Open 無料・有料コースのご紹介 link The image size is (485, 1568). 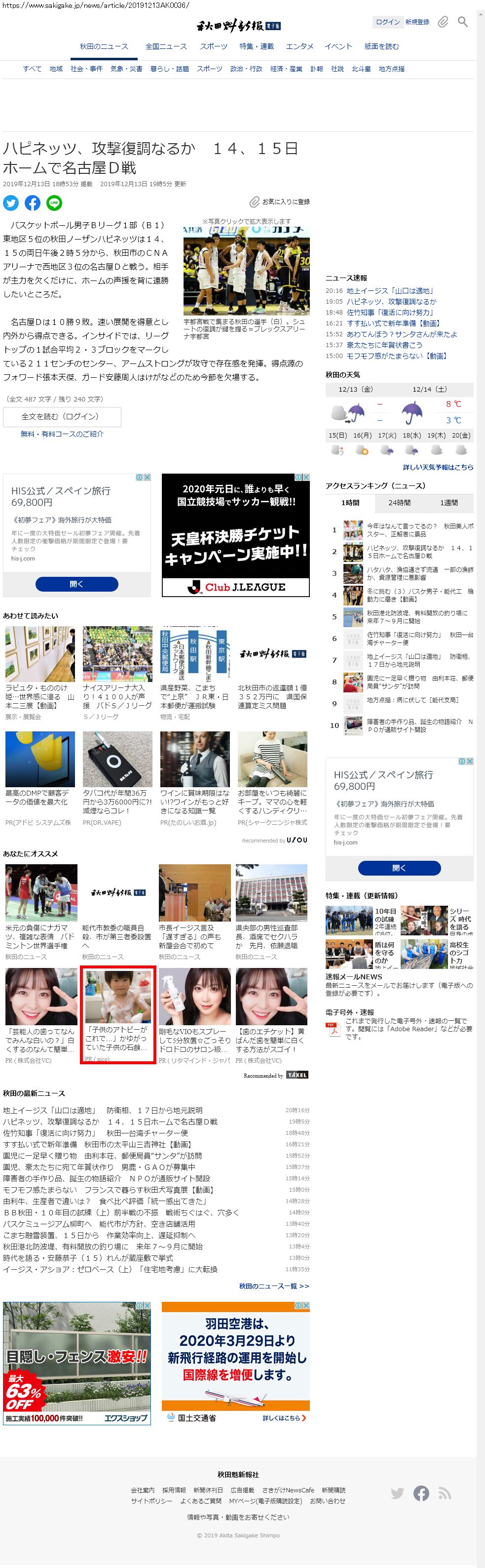tap(62, 434)
